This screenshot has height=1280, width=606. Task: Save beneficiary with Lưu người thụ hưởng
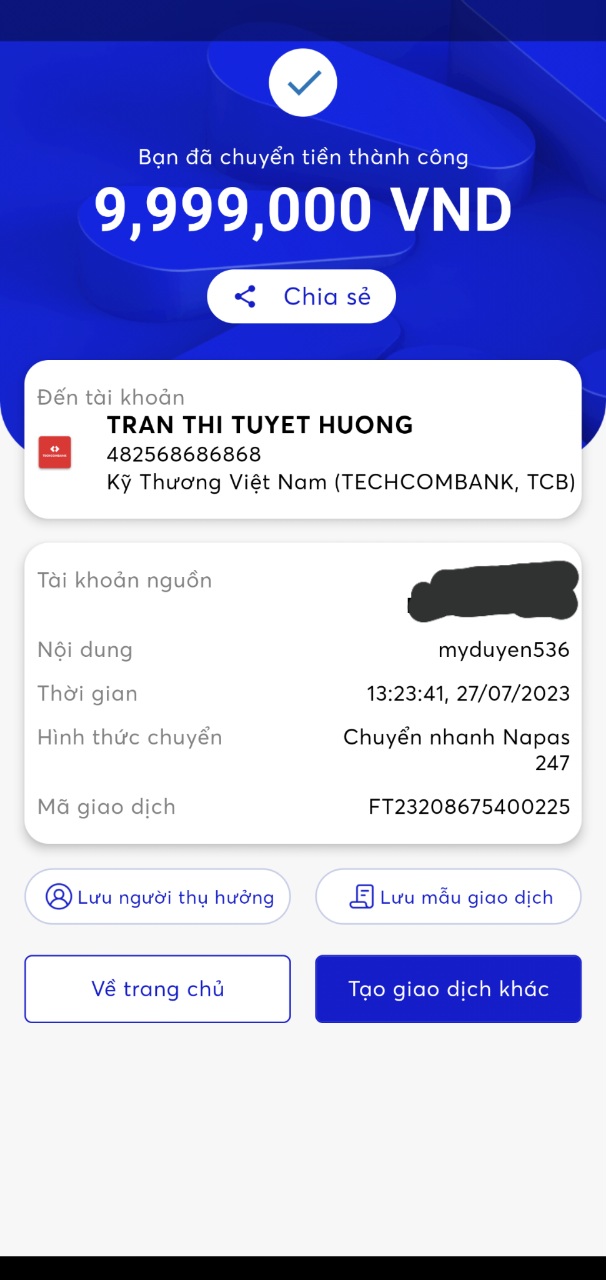click(157, 897)
